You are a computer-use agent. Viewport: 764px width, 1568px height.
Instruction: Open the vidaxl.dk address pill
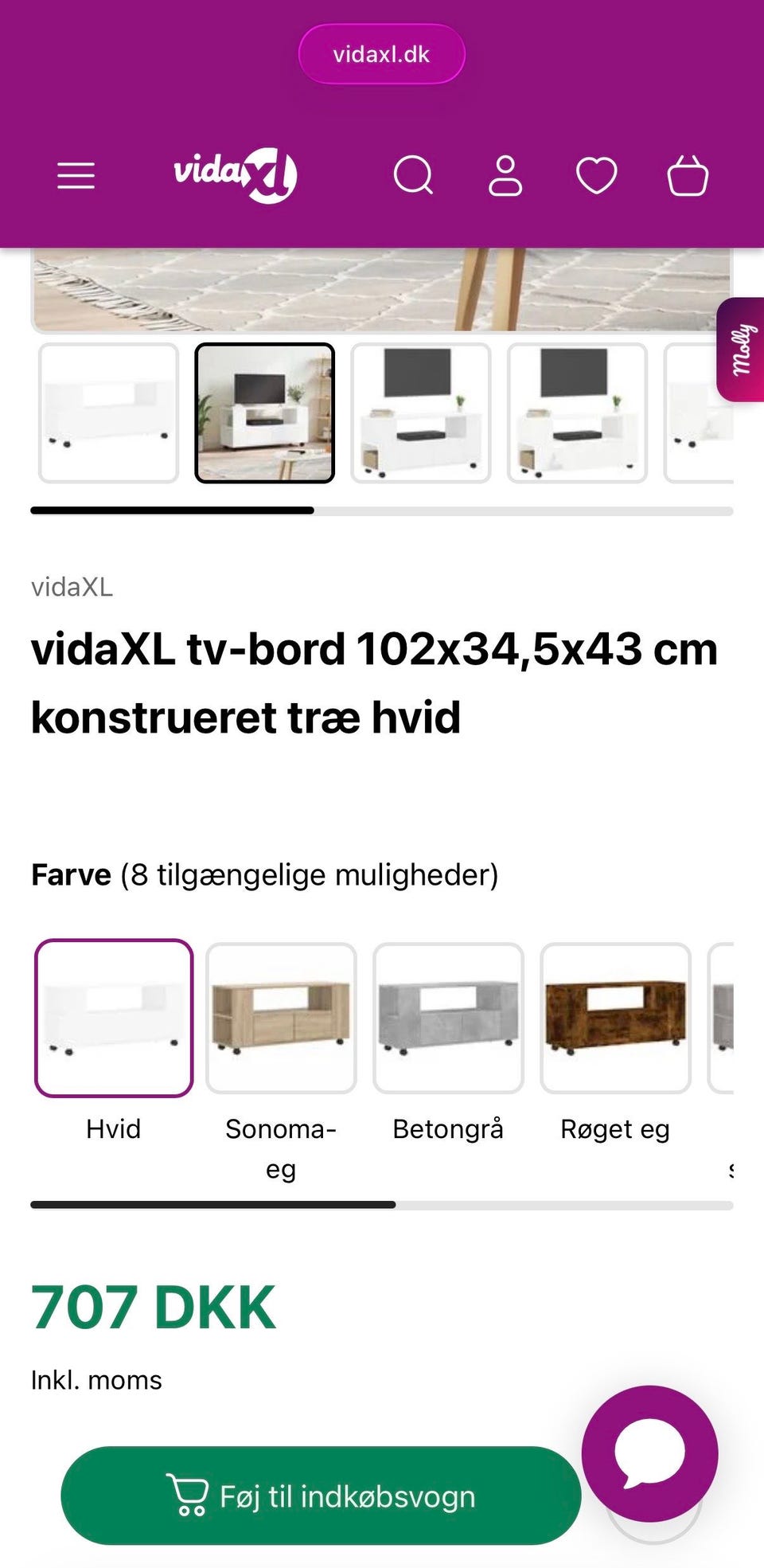(x=381, y=53)
